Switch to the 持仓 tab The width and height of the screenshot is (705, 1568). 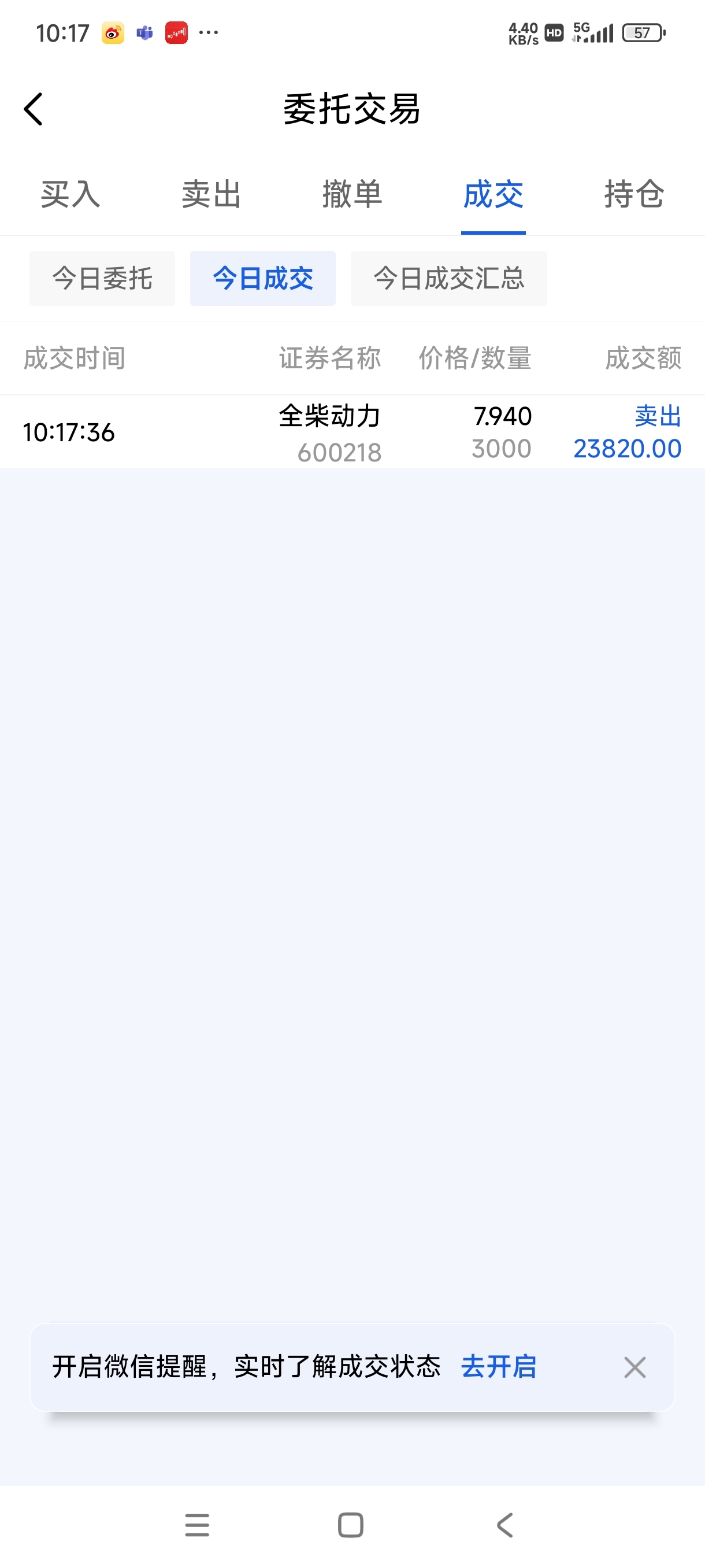(633, 195)
